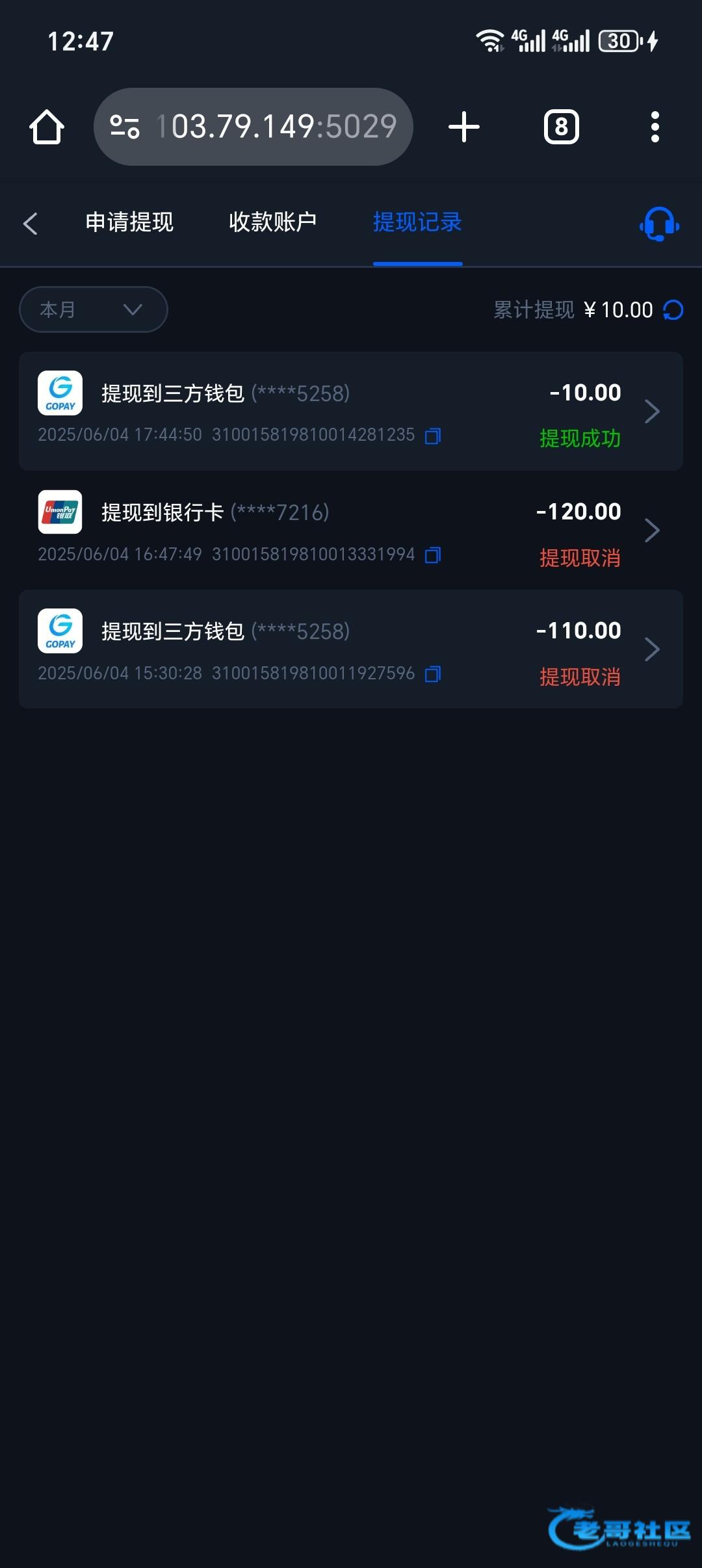The image size is (702, 1568).
Task: Go to the browser home page
Action: click(47, 127)
